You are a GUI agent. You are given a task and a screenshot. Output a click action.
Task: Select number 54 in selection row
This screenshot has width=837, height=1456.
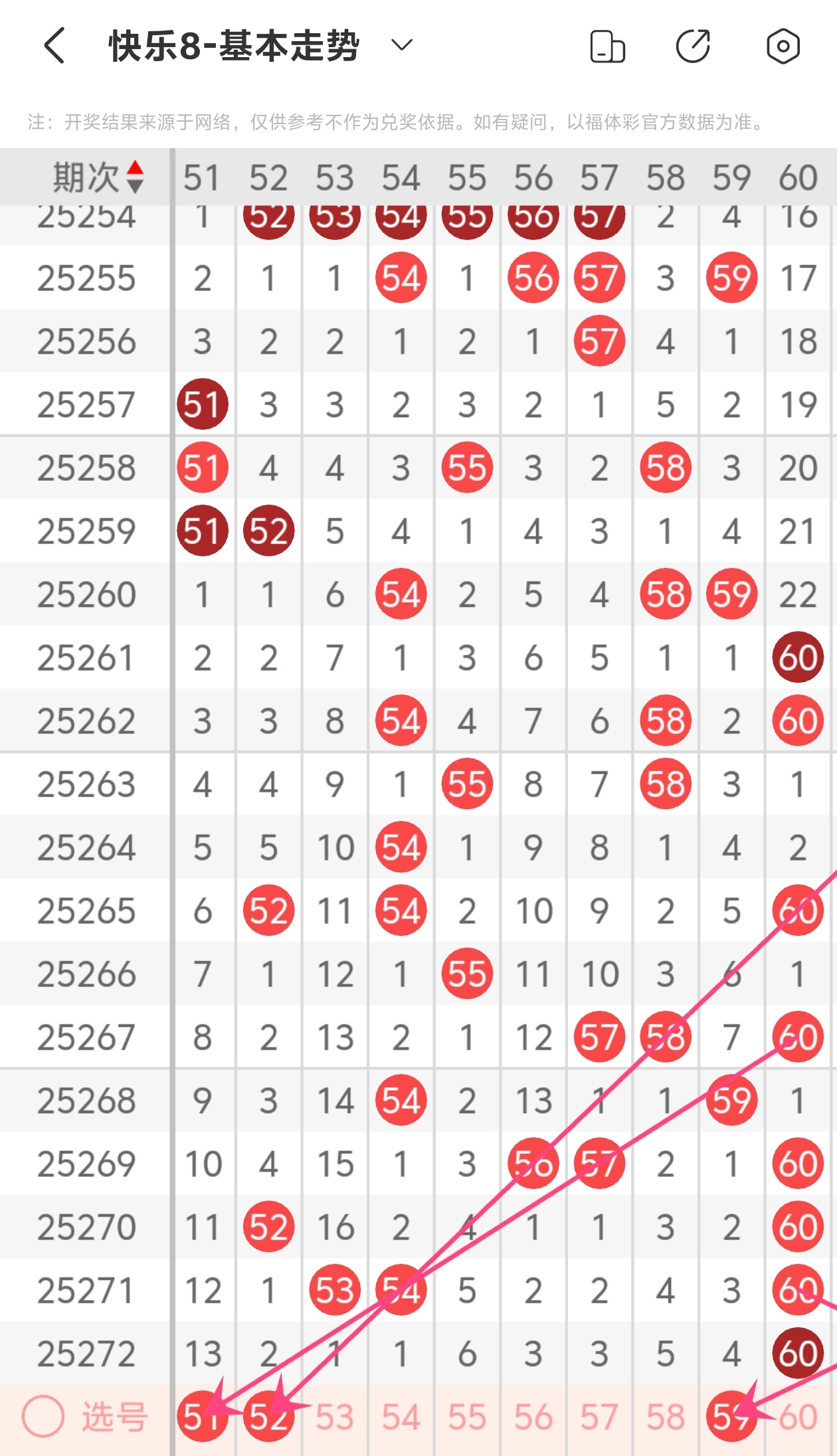(x=401, y=1416)
